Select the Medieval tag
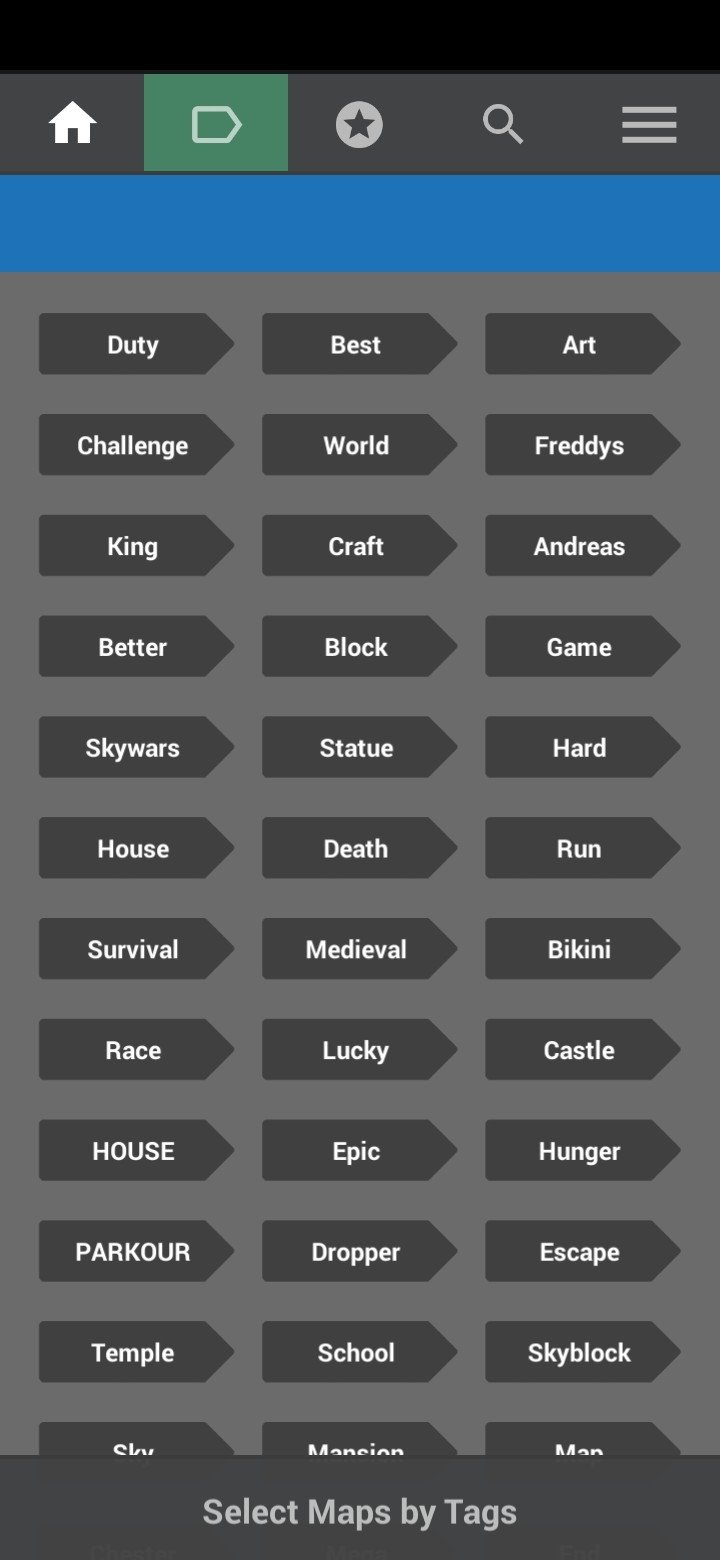The height and width of the screenshot is (1560, 720). point(359,949)
